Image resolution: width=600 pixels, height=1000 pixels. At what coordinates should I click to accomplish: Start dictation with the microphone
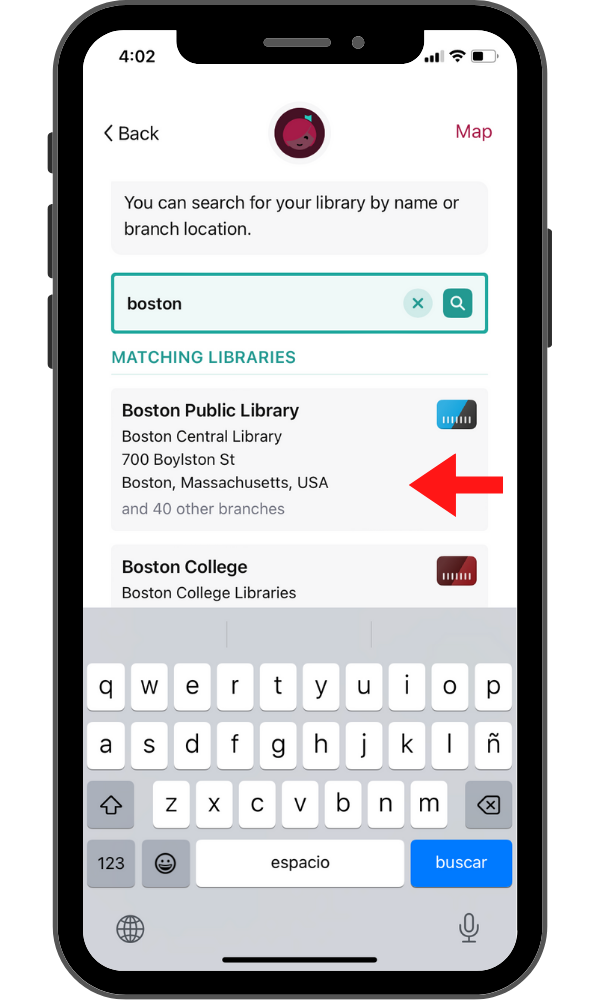point(468,929)
